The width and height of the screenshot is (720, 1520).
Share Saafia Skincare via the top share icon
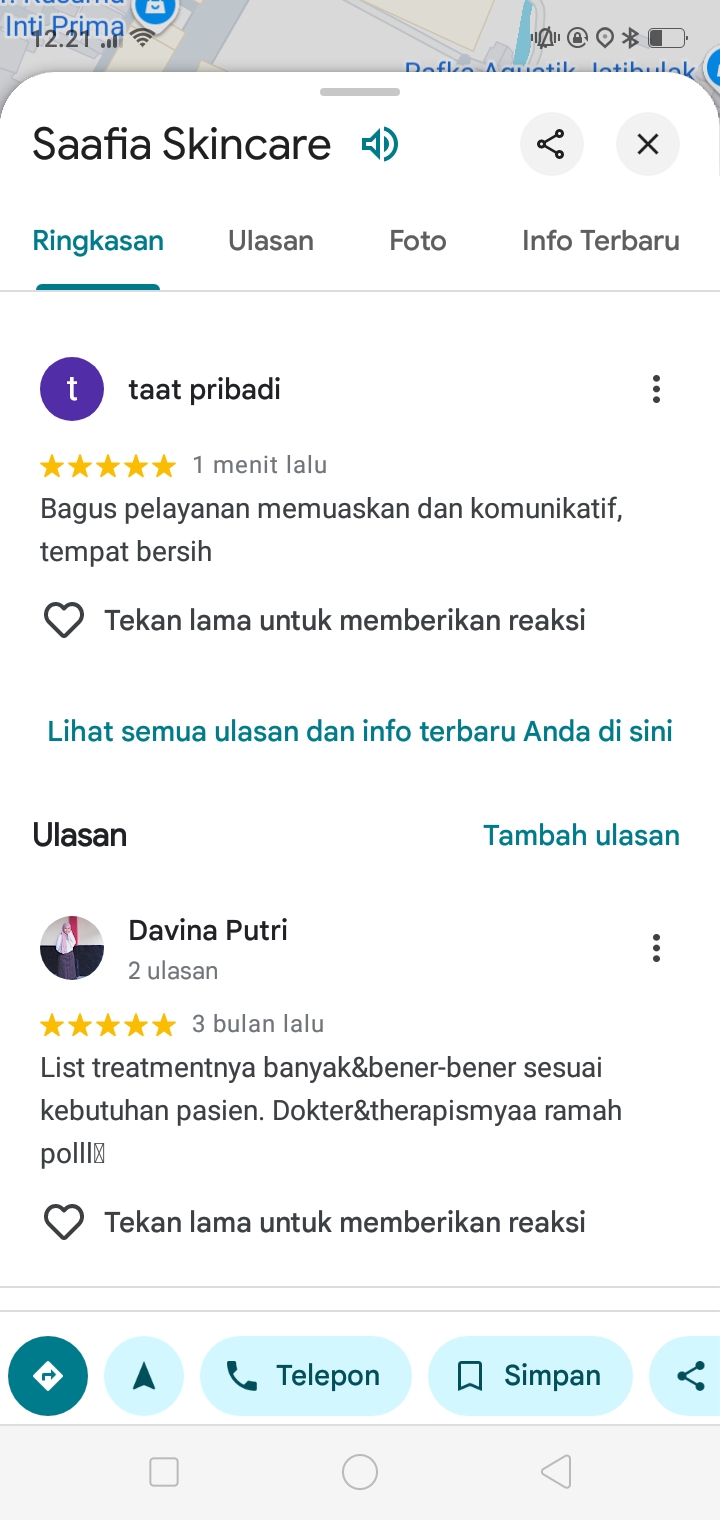[x=551, y=144]
